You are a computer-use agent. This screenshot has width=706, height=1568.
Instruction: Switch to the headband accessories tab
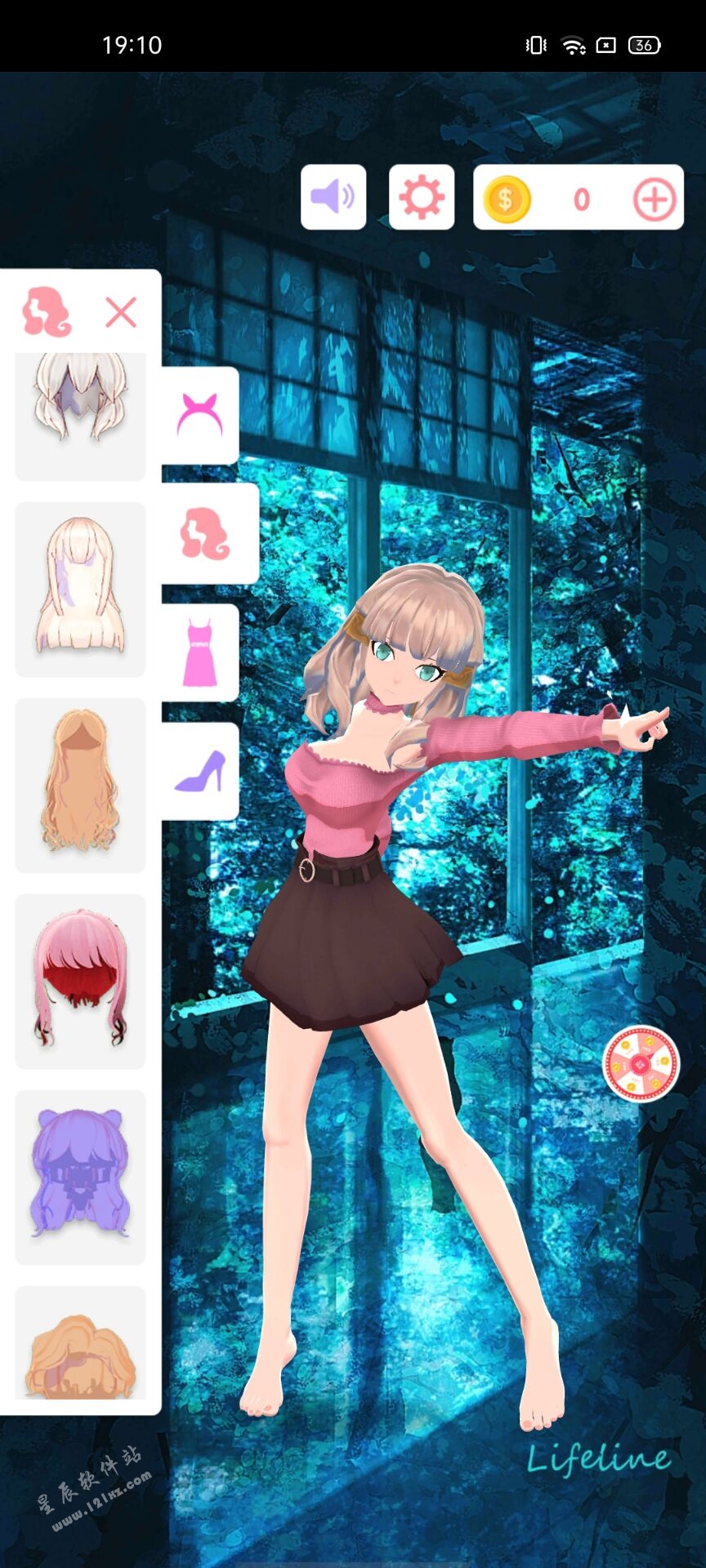pos(200,415)
